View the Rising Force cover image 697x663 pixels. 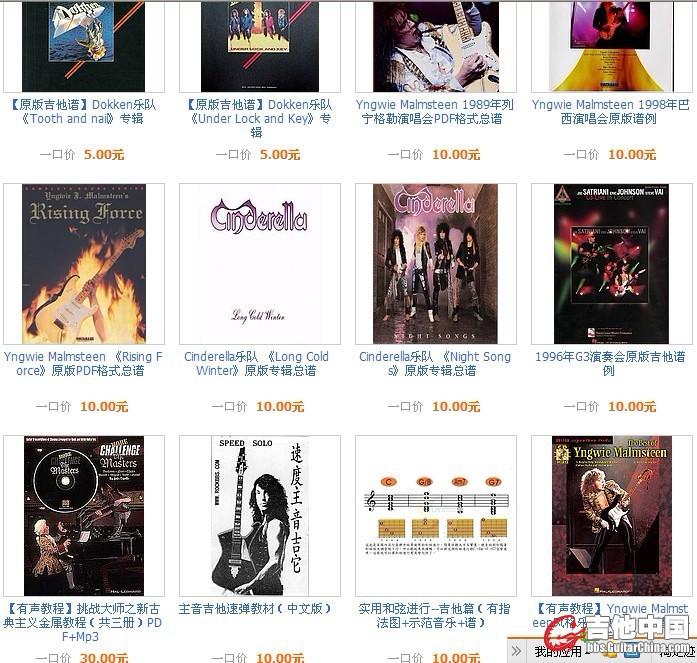point(84,264)
